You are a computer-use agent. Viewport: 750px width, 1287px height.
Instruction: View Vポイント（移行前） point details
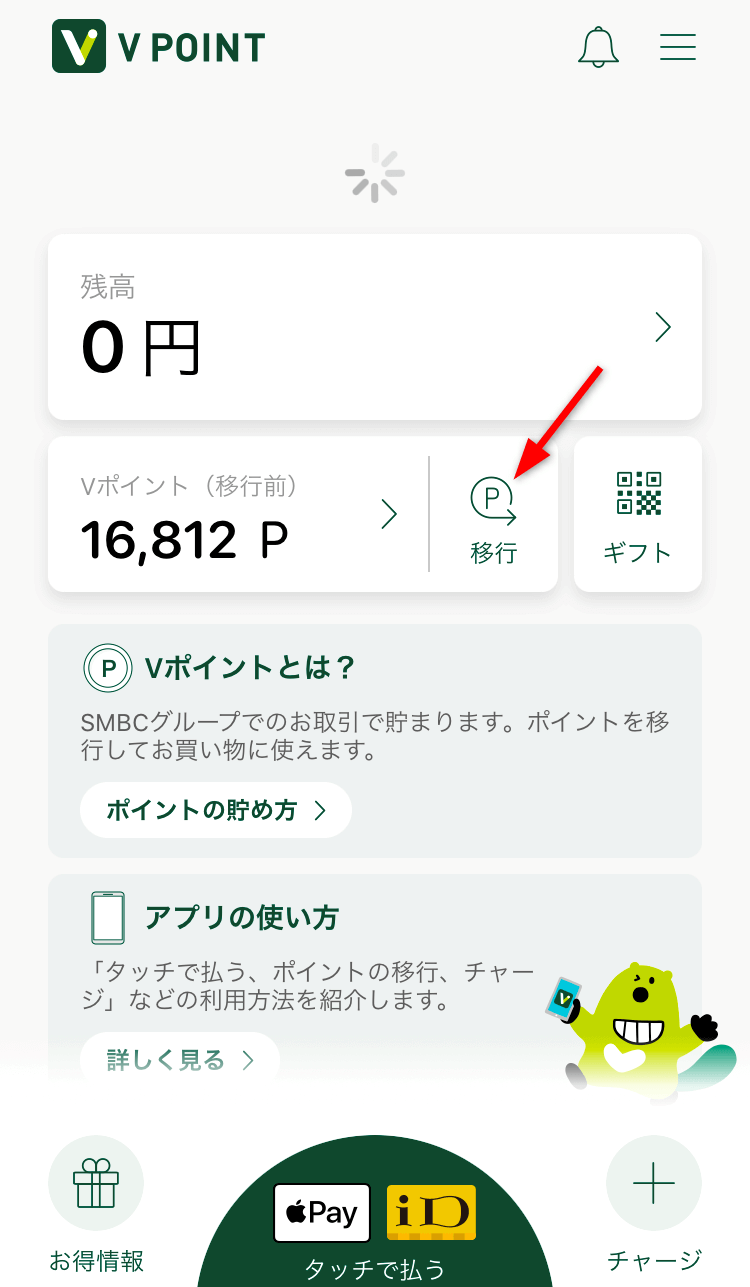click(238, 514)
